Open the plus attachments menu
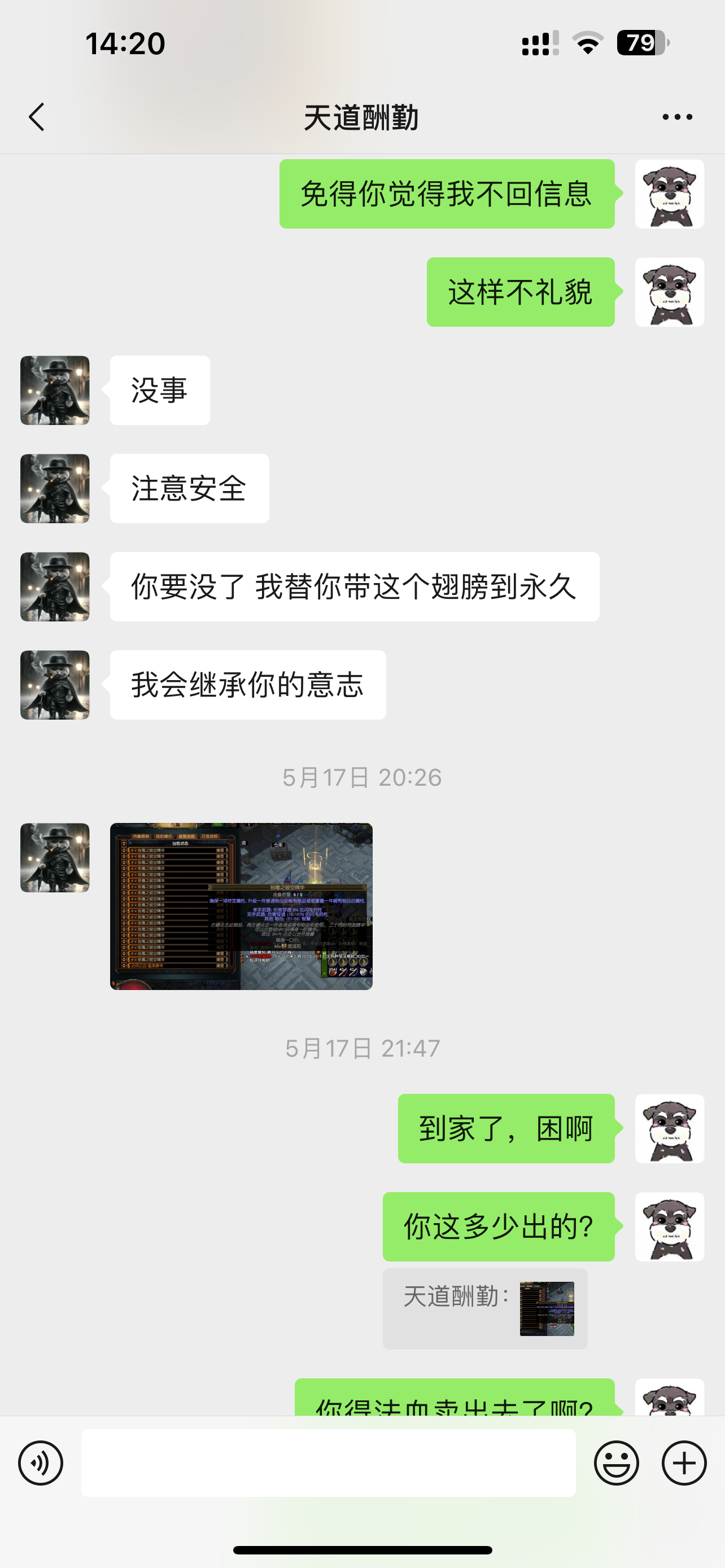725x1568 pixels. tap(684, 1462)
